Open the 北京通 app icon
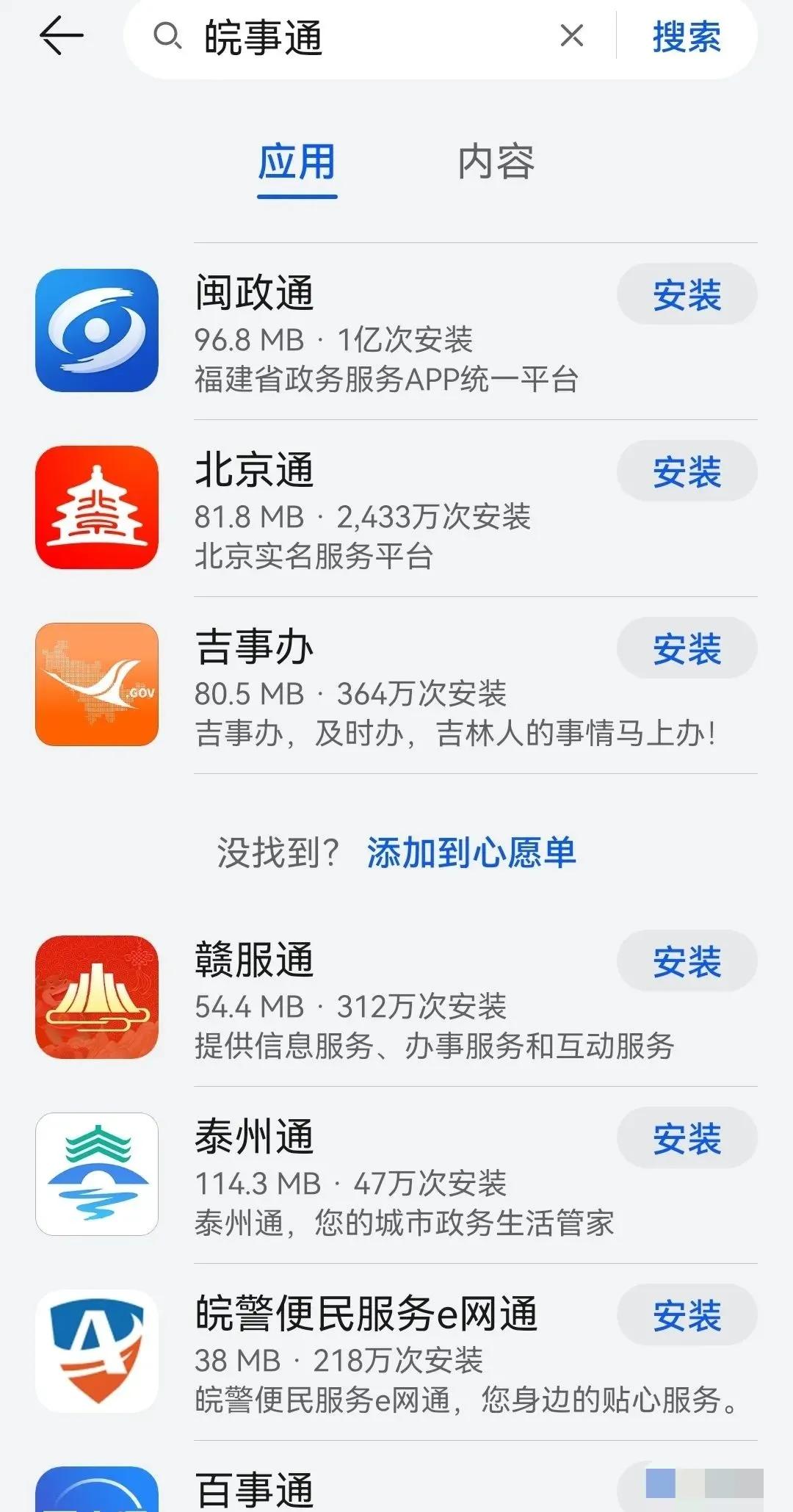 click(96, 507)
